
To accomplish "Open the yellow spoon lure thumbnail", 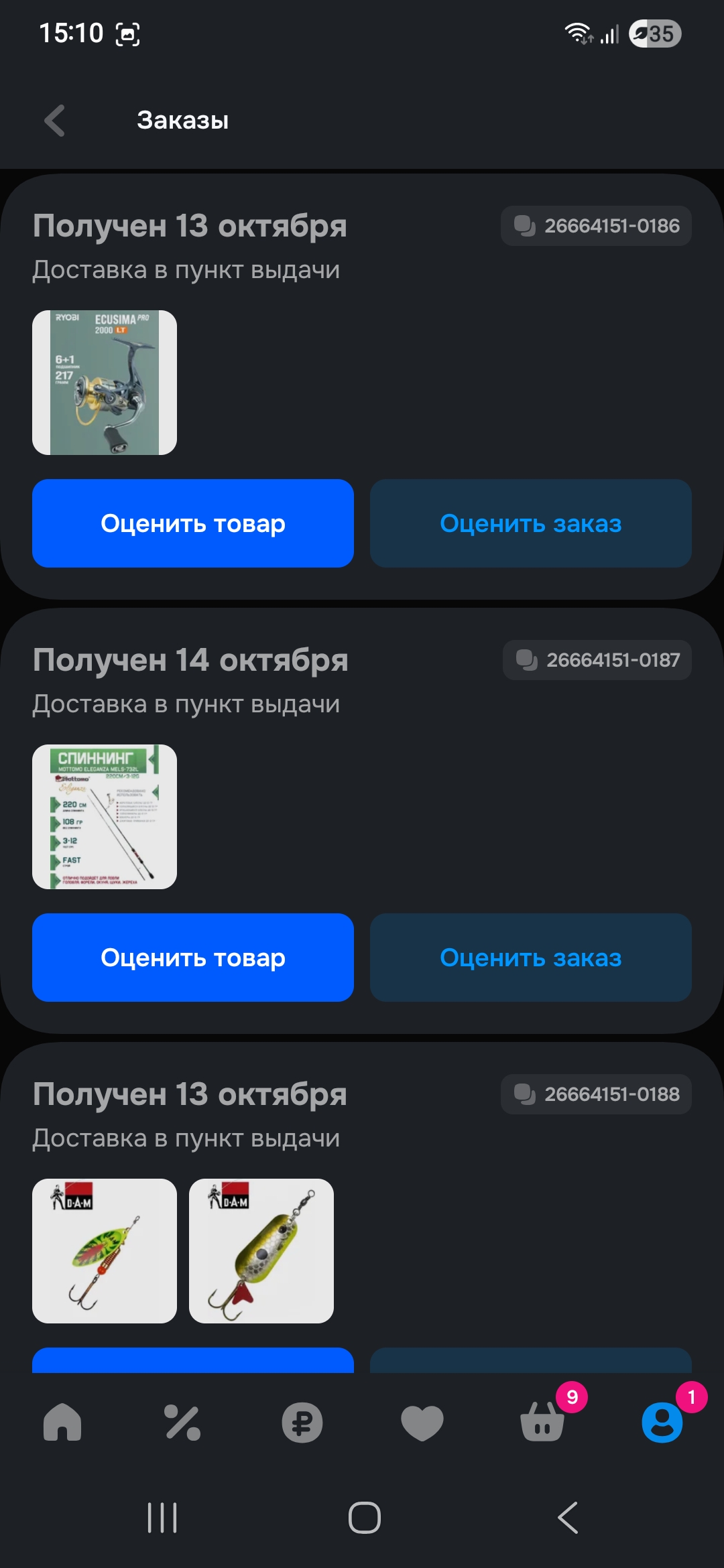I will pyautogui.click(x=261, y=1251).
